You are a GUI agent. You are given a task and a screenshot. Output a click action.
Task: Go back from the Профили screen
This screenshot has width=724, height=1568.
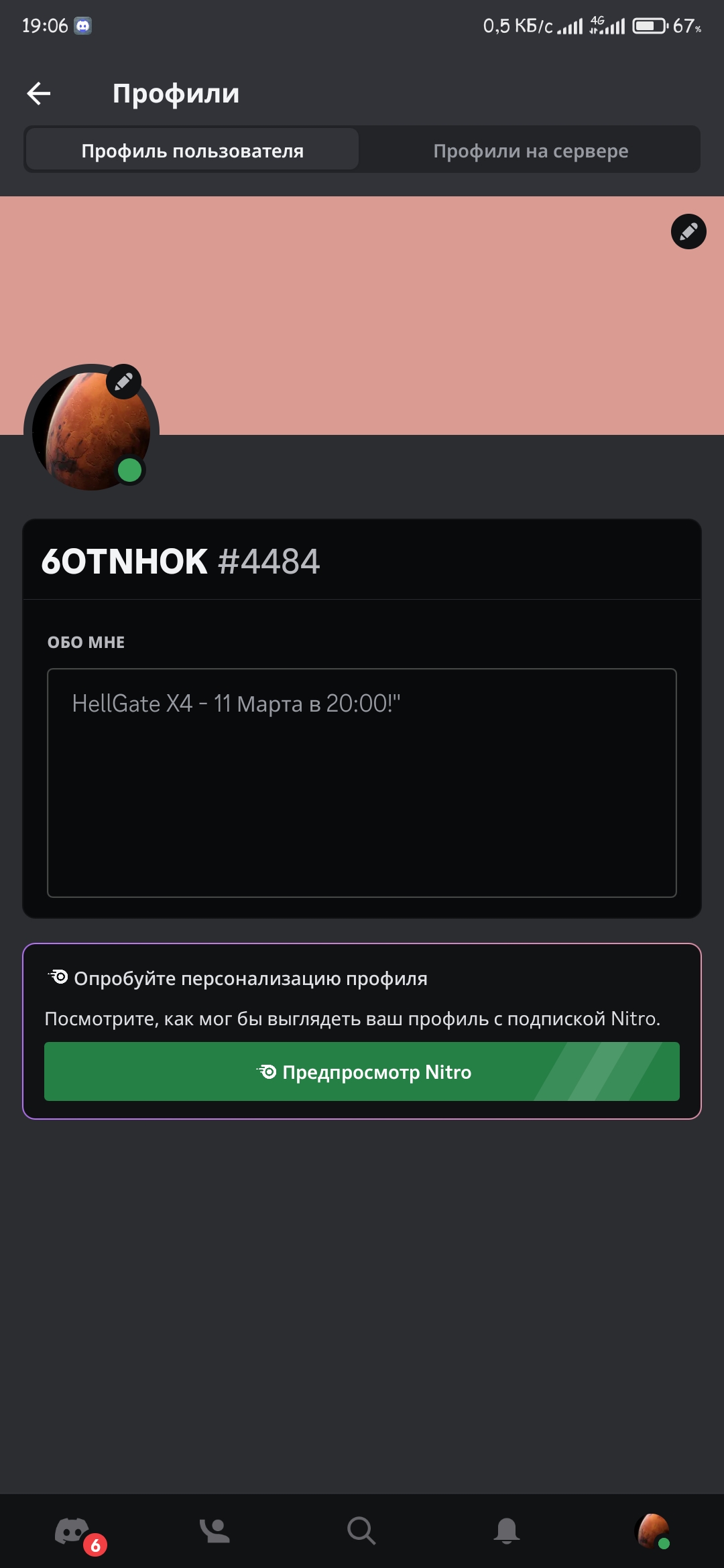tap(39, 93)
